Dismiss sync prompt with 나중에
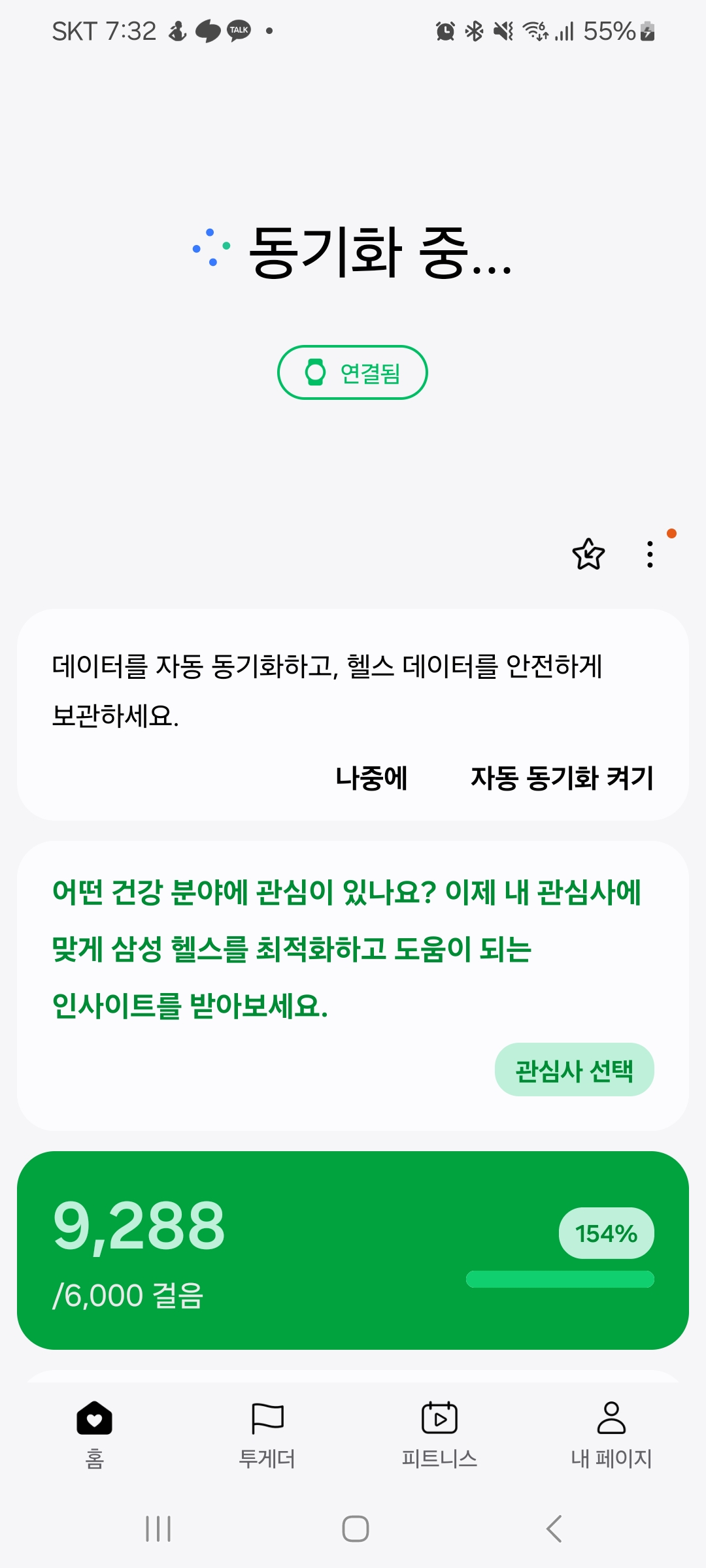The image size is (706, 1568). 371,778
